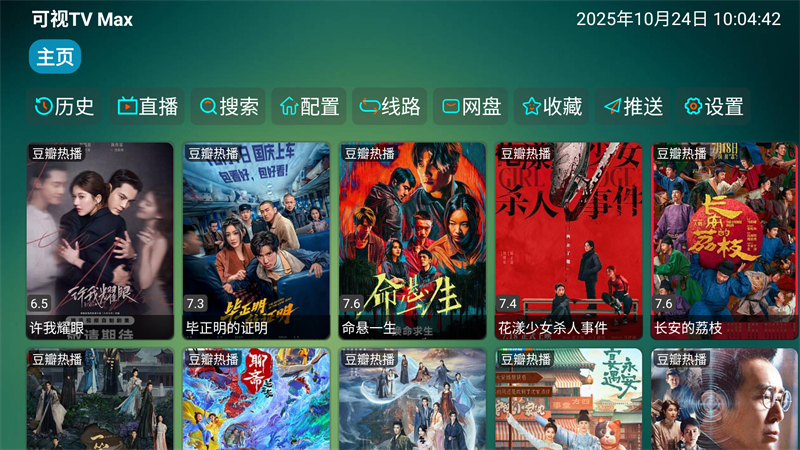Viewport: 800px width, 450px height.
Task: Open the 毕正明的证明 poster card
Action: coord(256,240)
